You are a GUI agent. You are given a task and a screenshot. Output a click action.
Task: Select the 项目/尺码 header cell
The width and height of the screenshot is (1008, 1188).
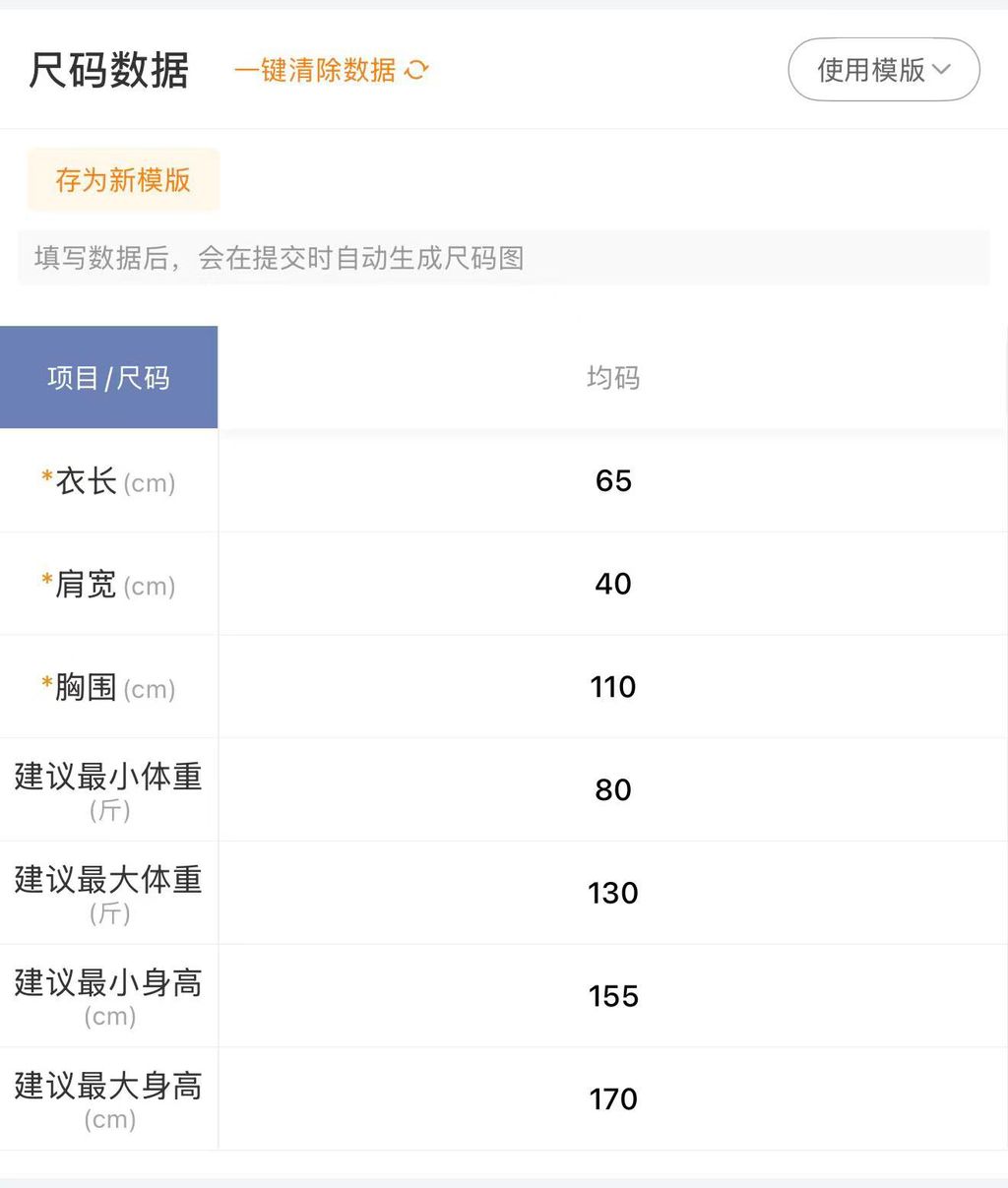[x=108, y=377]
